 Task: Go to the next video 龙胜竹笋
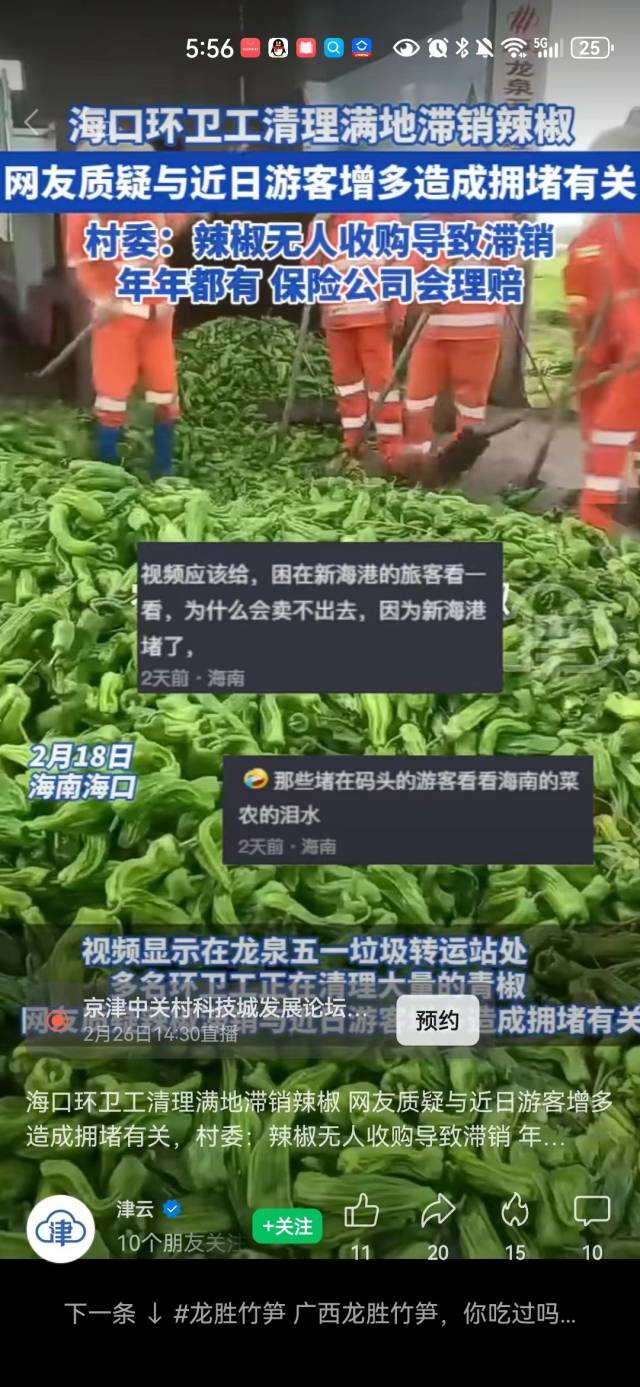320,1313
